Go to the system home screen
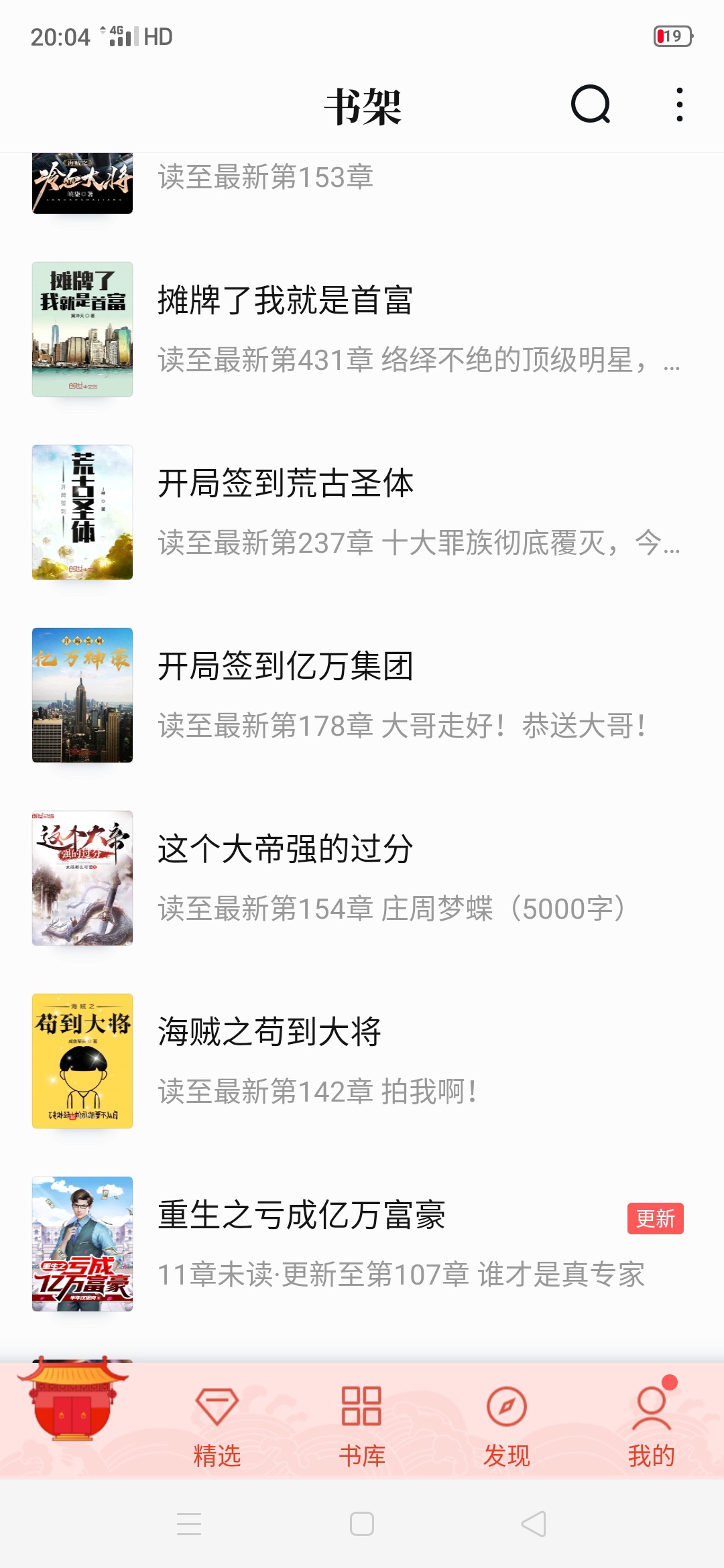 (x=362, y=1524)
